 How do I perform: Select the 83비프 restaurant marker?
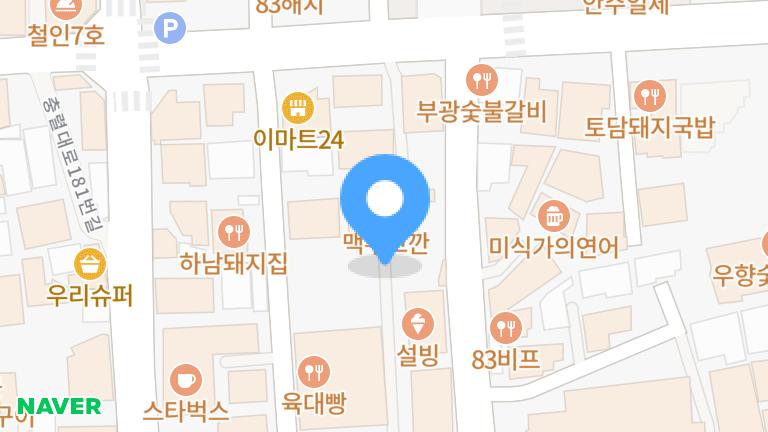click(x=505, y=327)
